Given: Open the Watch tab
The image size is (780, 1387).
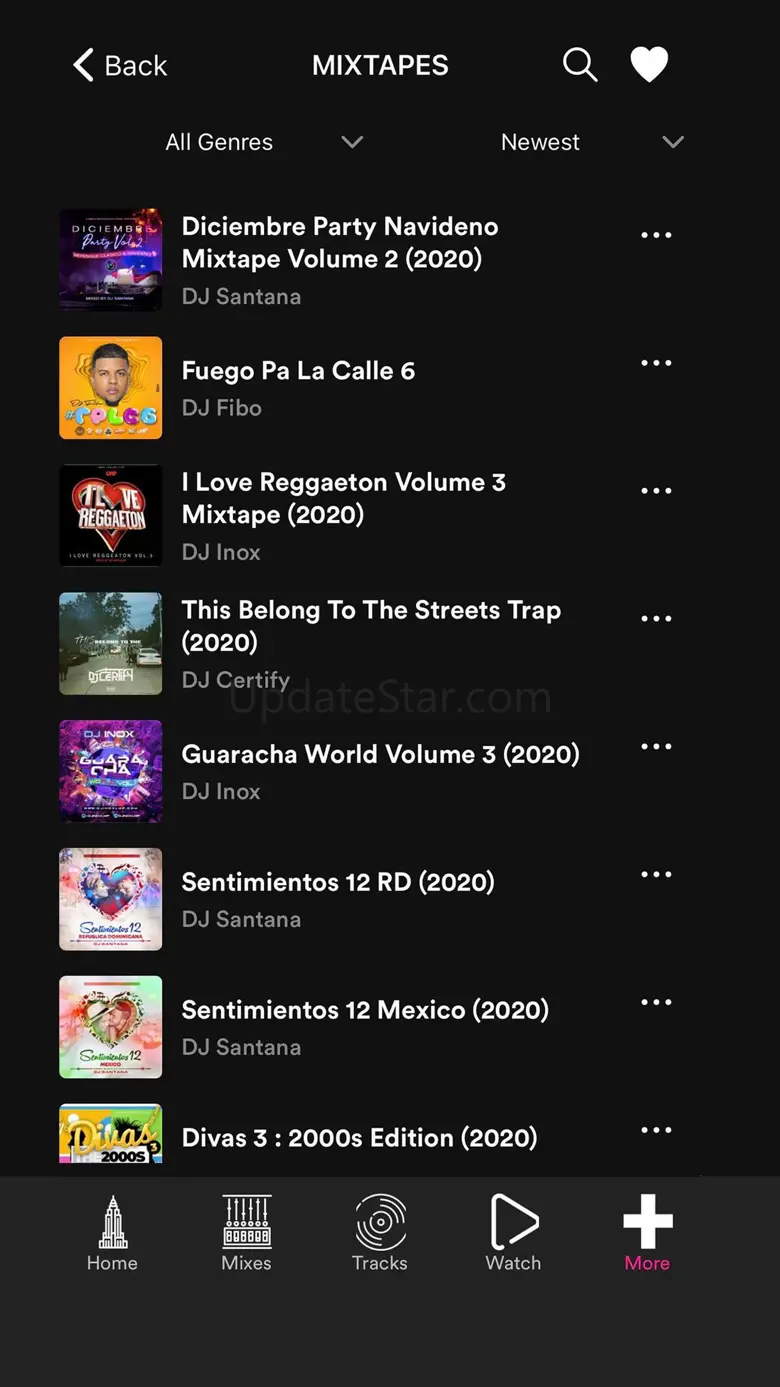Looking at the screenshot, I should (513, 1234).
